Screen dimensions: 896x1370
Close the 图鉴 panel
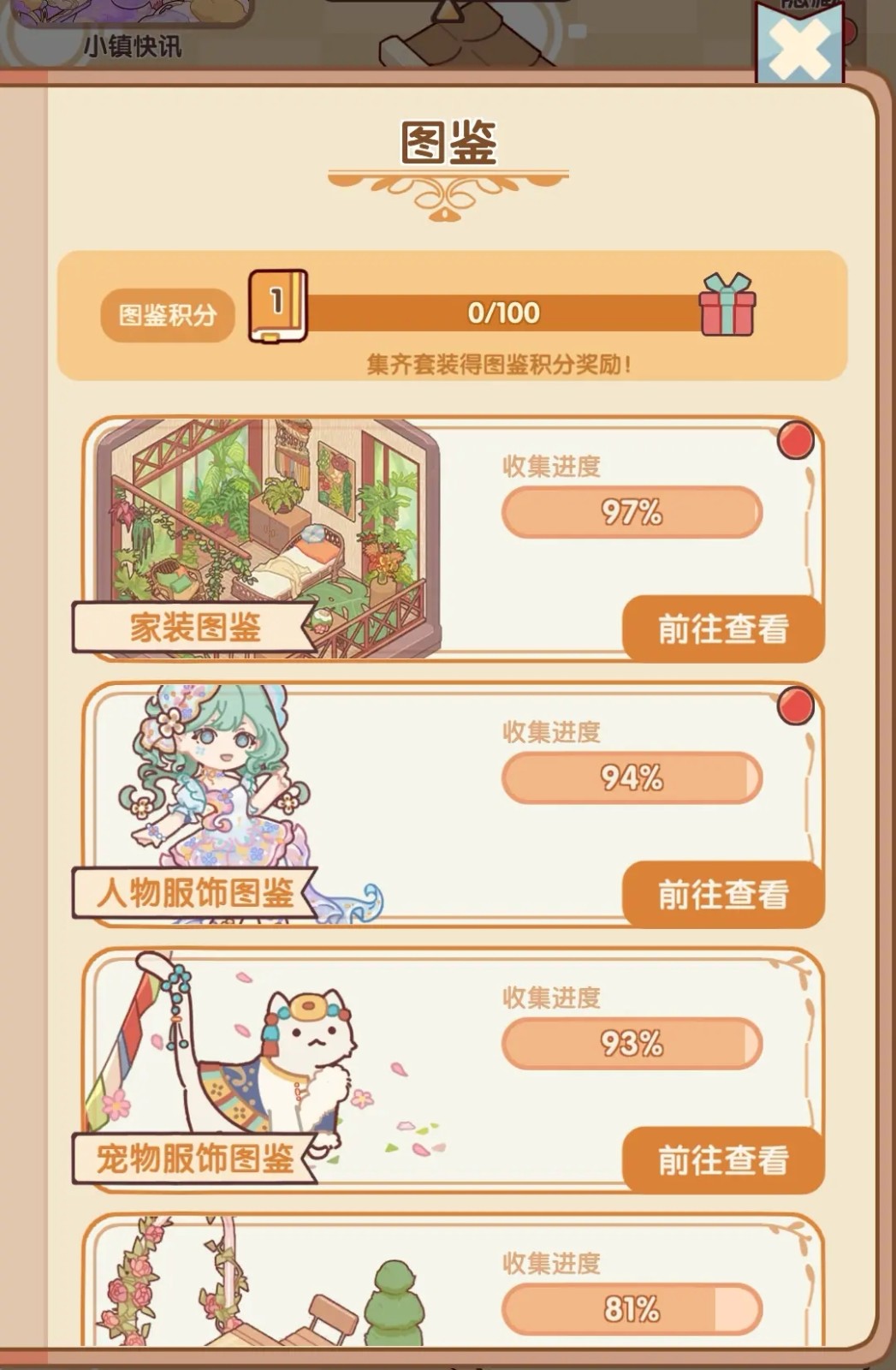798,49
